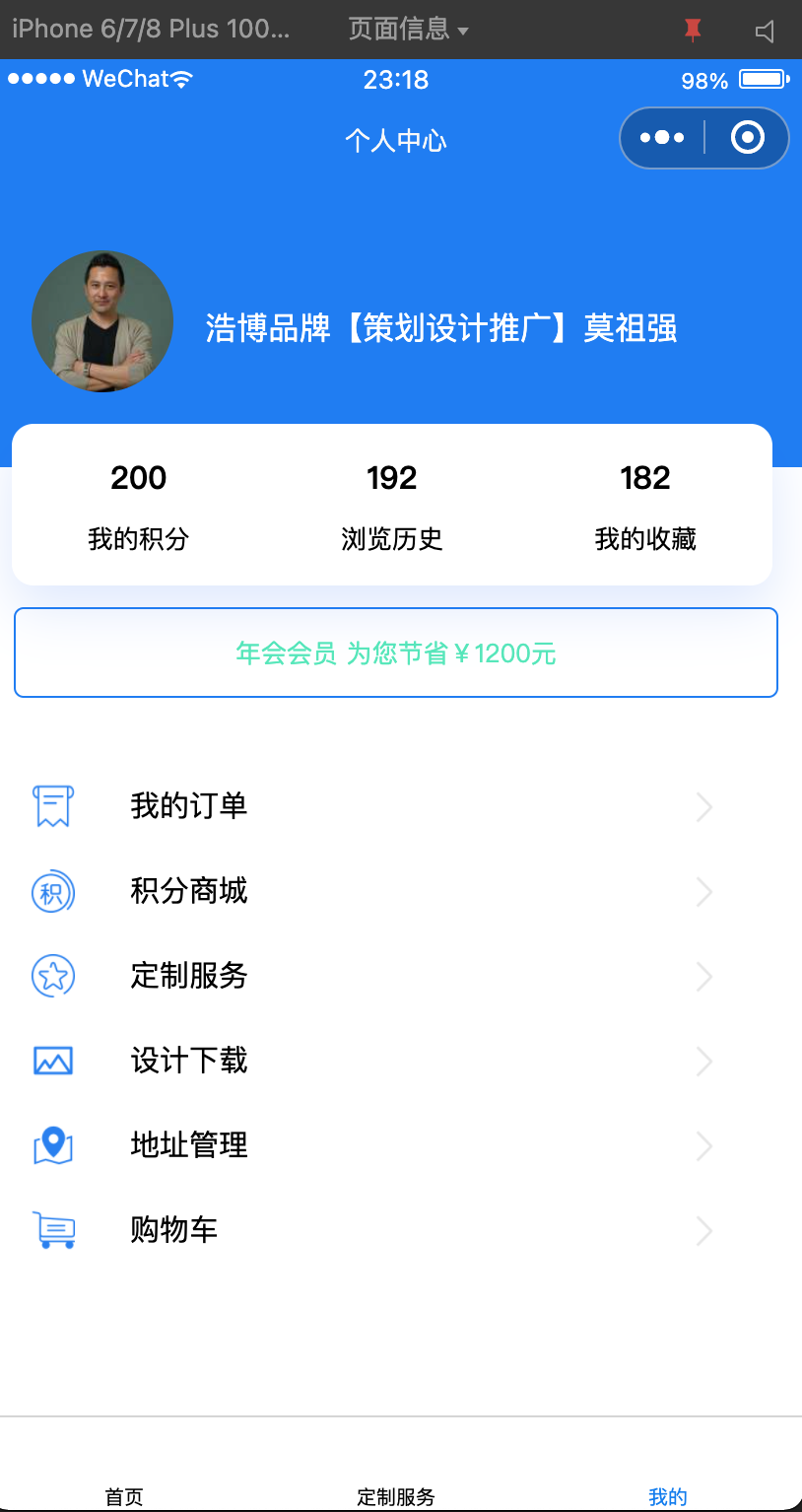
Task: Expand the 购物车 row chevron
Action: click(x=703, y=1230)
